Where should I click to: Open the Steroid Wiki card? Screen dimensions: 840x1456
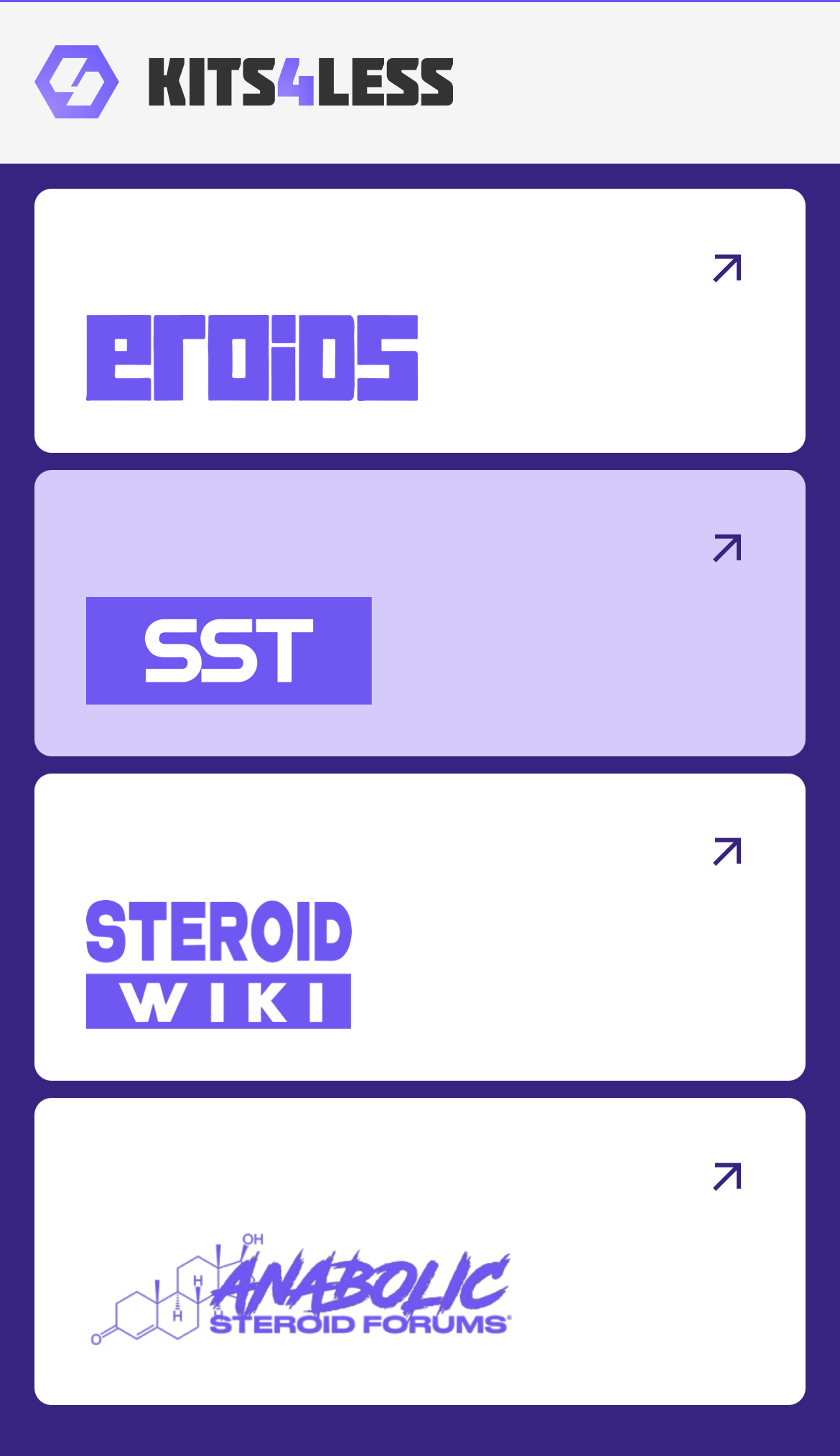point(419,926)
